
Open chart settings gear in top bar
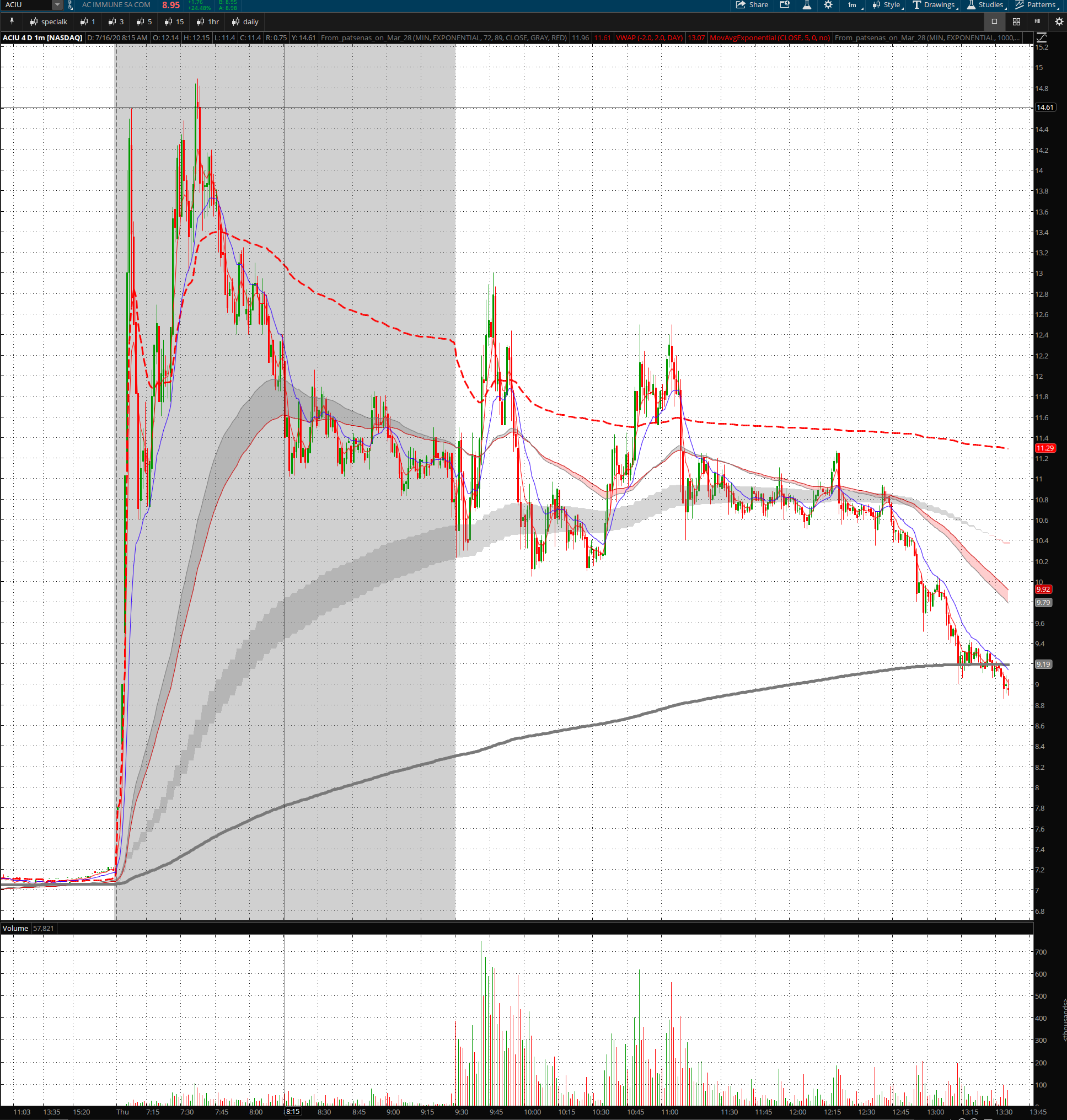click(828, 5)
